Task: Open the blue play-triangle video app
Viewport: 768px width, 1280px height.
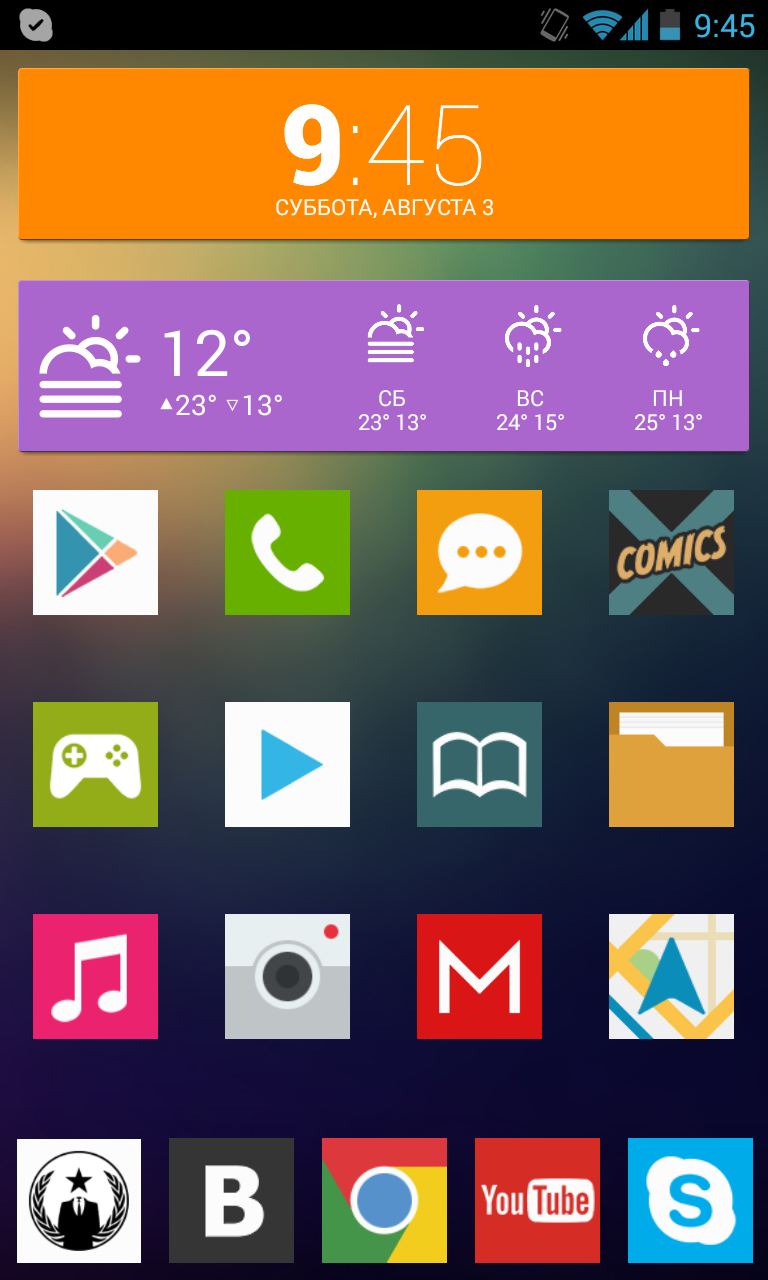Action: click(x=287, y=764)
